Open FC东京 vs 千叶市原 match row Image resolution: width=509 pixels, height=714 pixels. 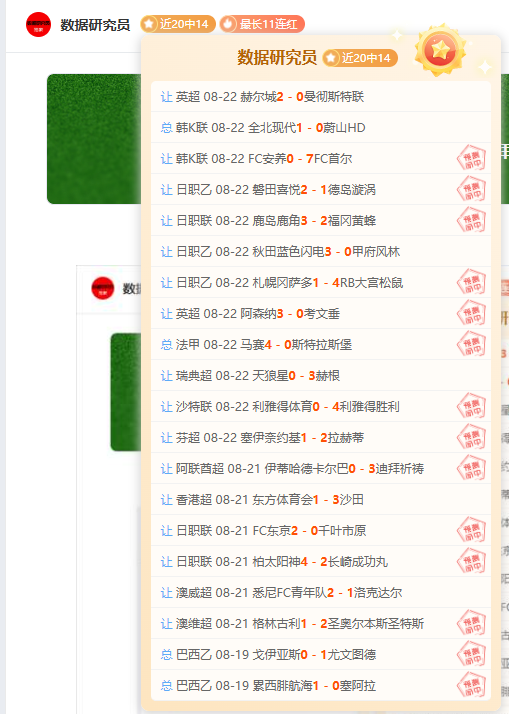(x=321, y=530)
